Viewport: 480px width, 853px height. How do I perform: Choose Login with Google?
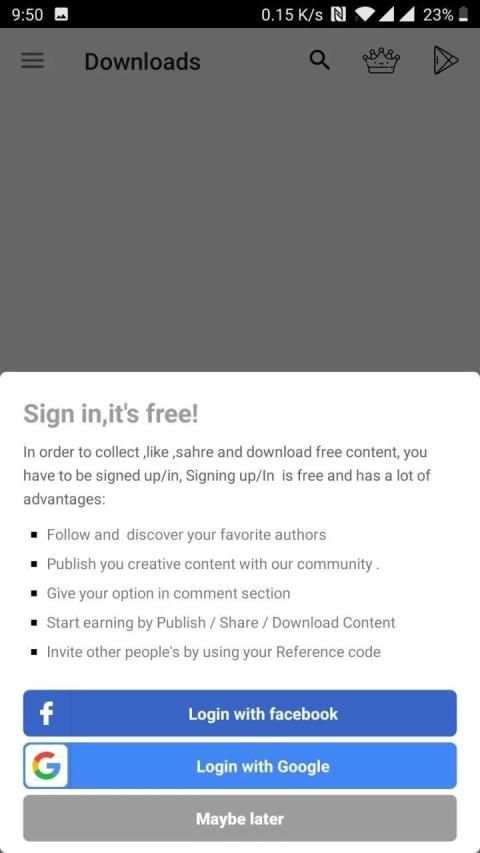tap(239, 765)
